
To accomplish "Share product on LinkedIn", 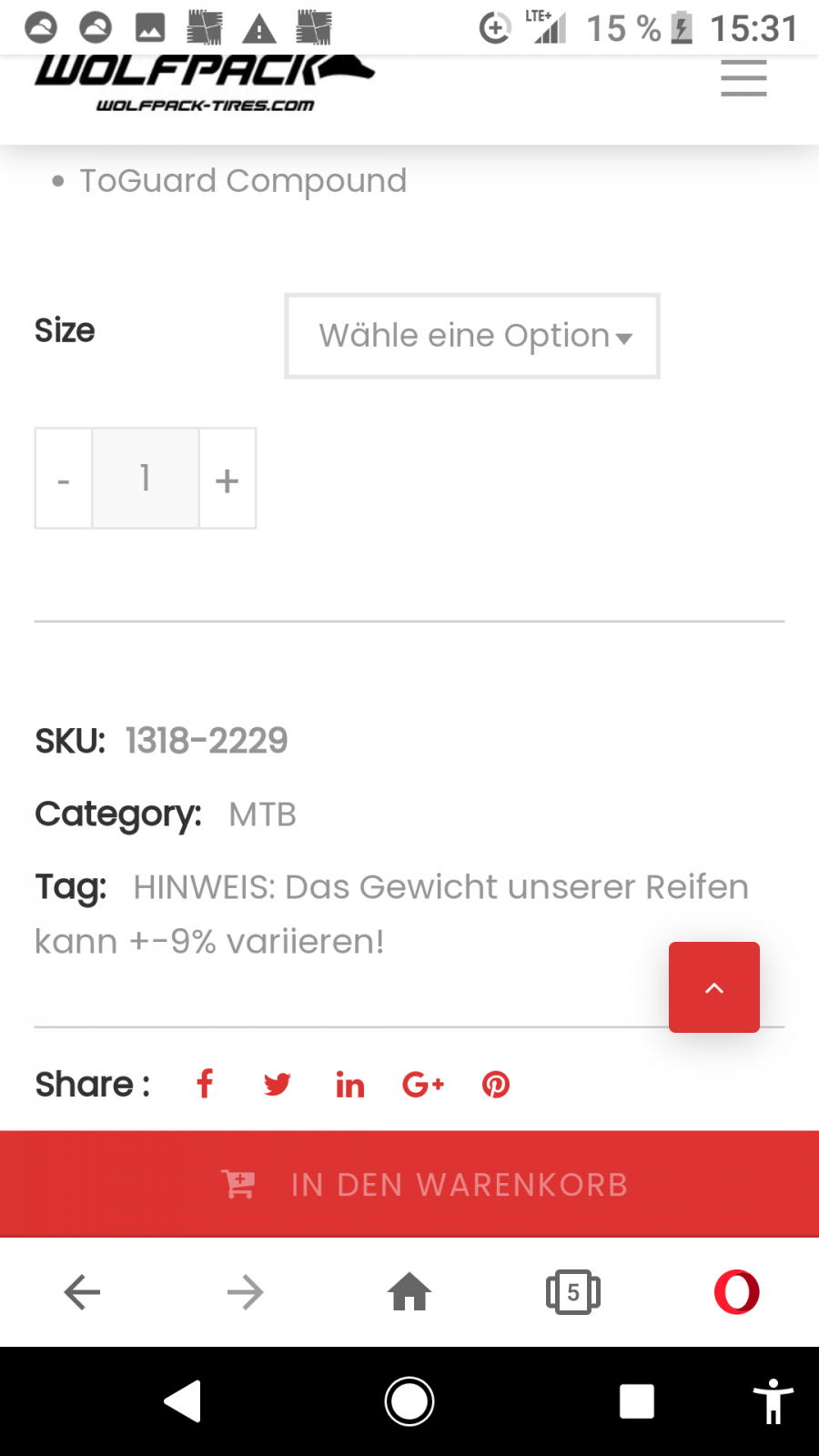I will pyautogui.click(x=349, y=1085).
